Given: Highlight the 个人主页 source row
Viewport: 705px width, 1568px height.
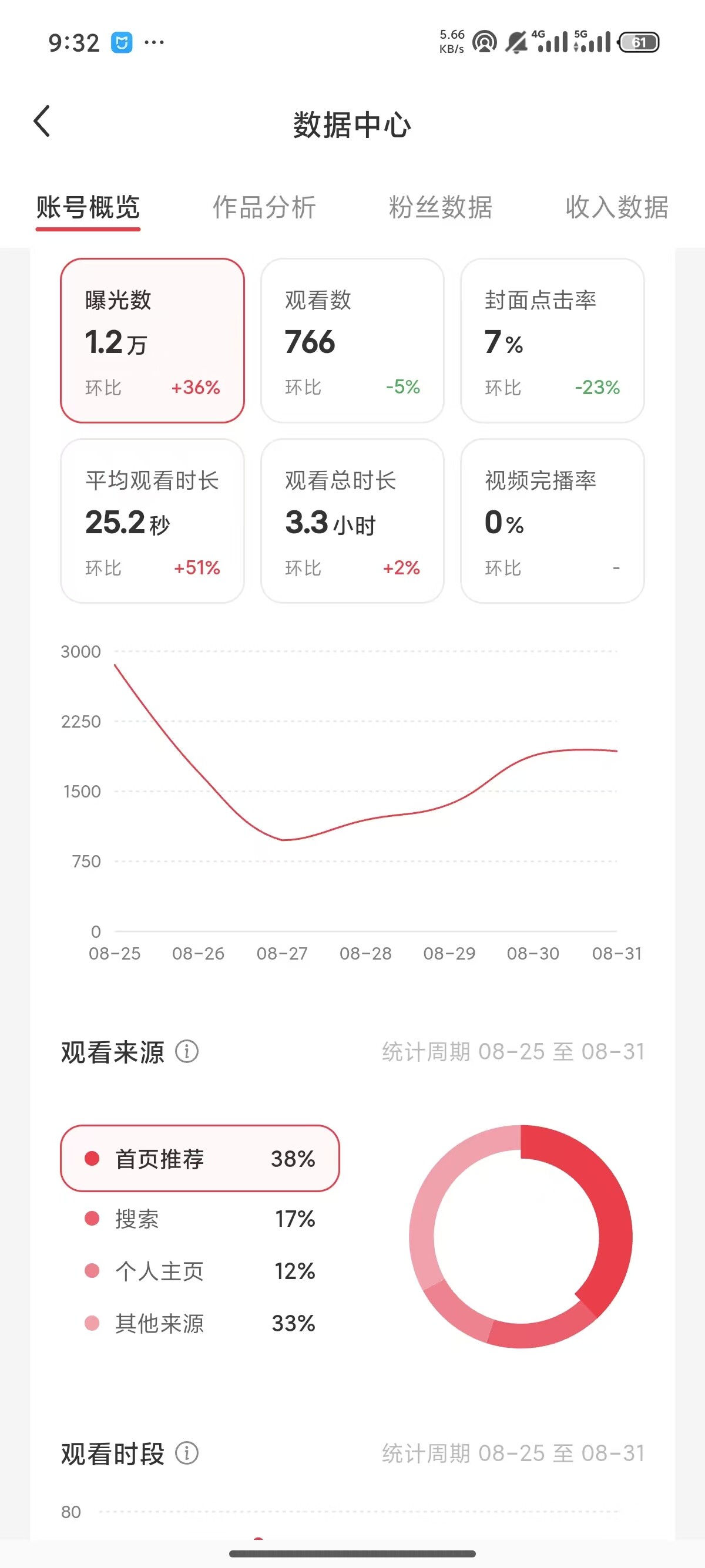Looking at the screenshot, I should 200,1271.
